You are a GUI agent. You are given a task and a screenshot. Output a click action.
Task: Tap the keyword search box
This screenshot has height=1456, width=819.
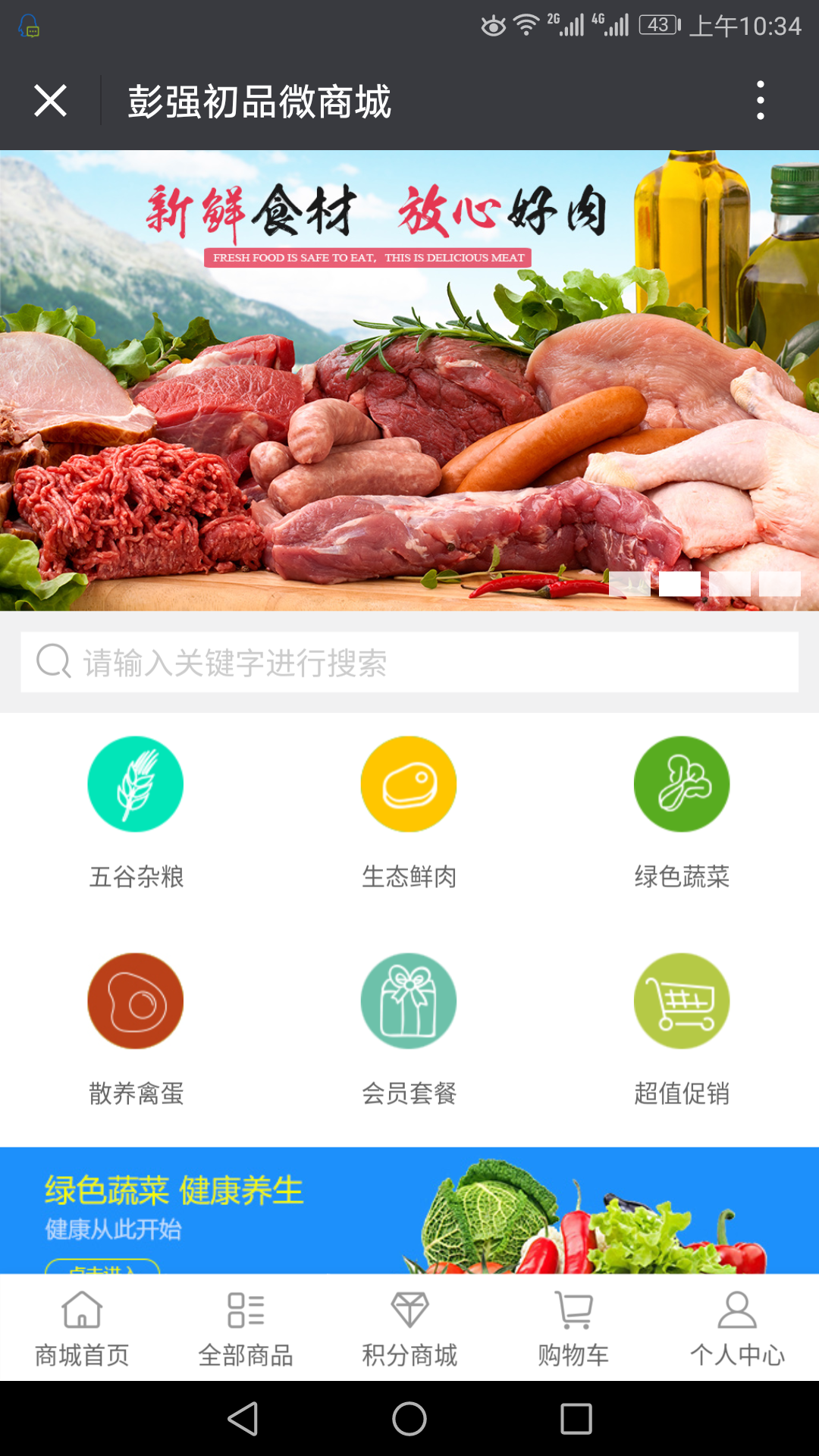(x=409, y=662)
